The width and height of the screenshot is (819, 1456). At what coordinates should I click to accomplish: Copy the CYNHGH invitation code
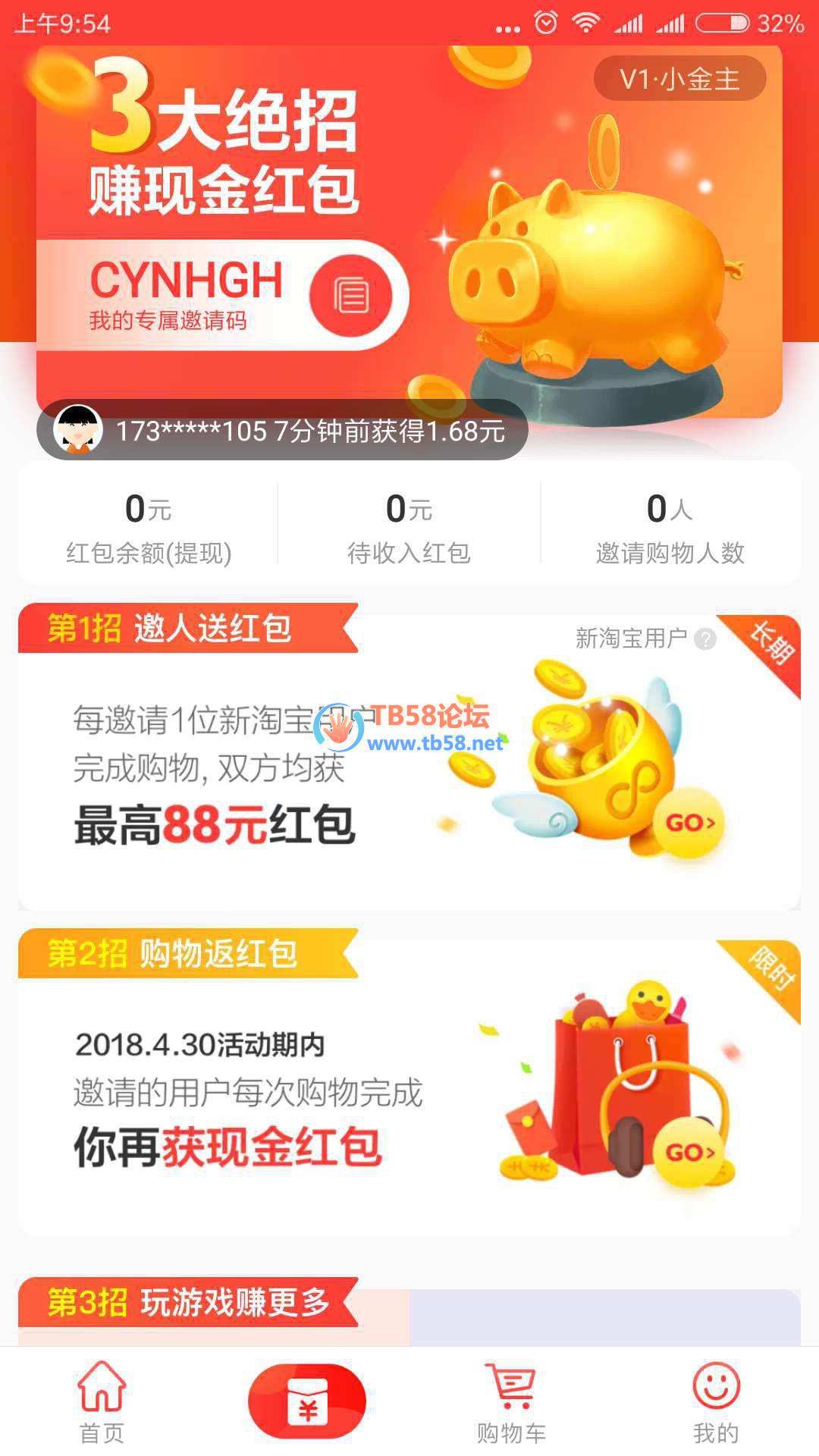[350, 295]
